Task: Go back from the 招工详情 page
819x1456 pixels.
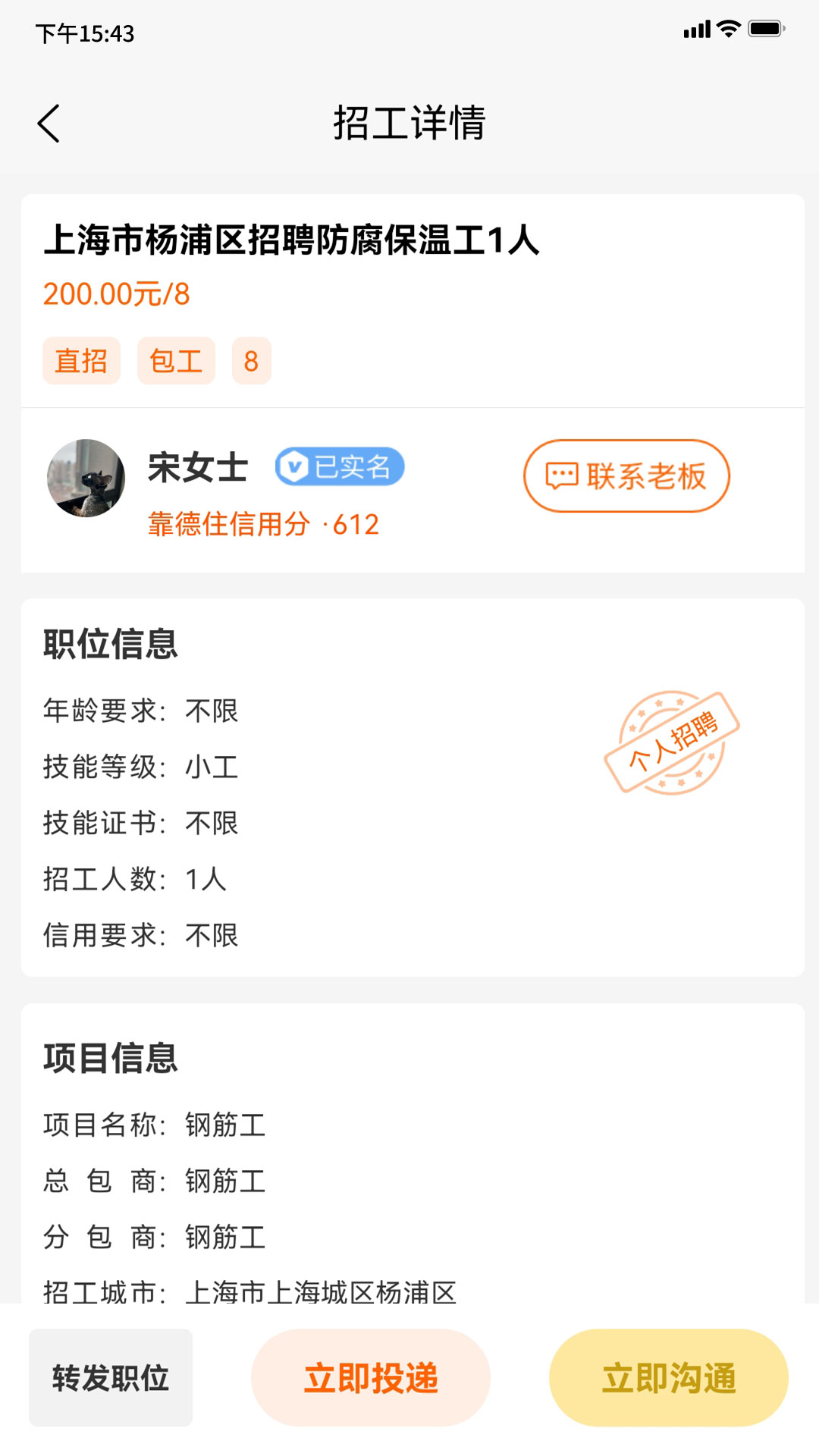Action: [x=49, y=124]
